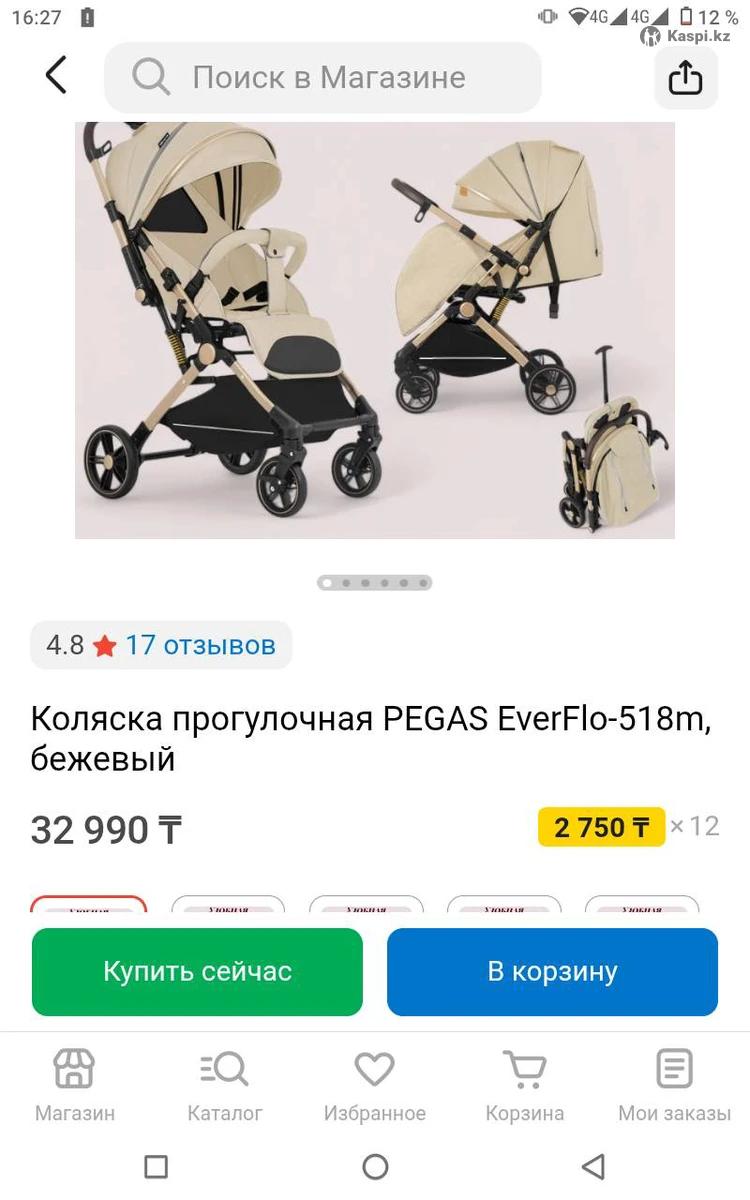Open the Корзина tab
The image size is (750, 1200).
(x=525, y=1085)
